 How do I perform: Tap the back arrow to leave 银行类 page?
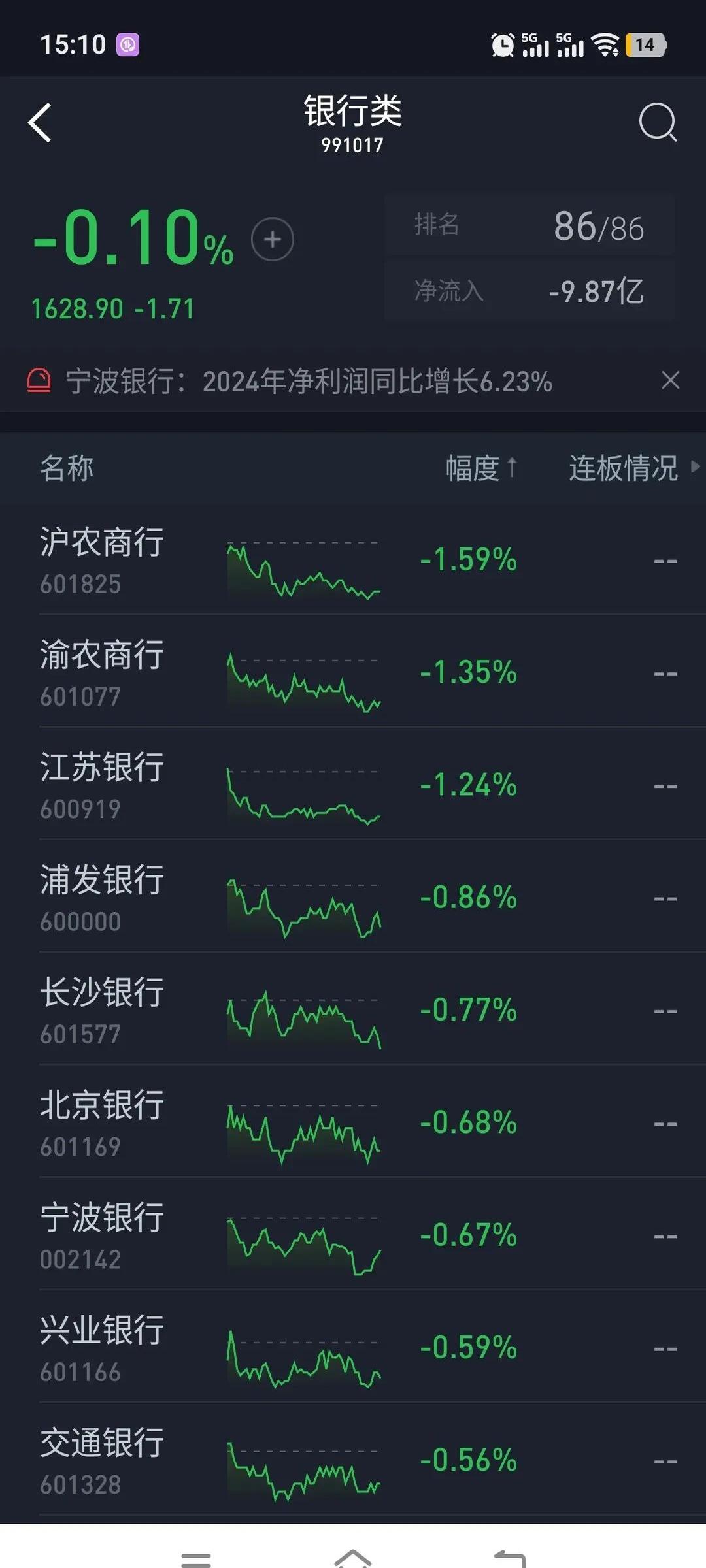pyautogui.click(x=41, y=123)
